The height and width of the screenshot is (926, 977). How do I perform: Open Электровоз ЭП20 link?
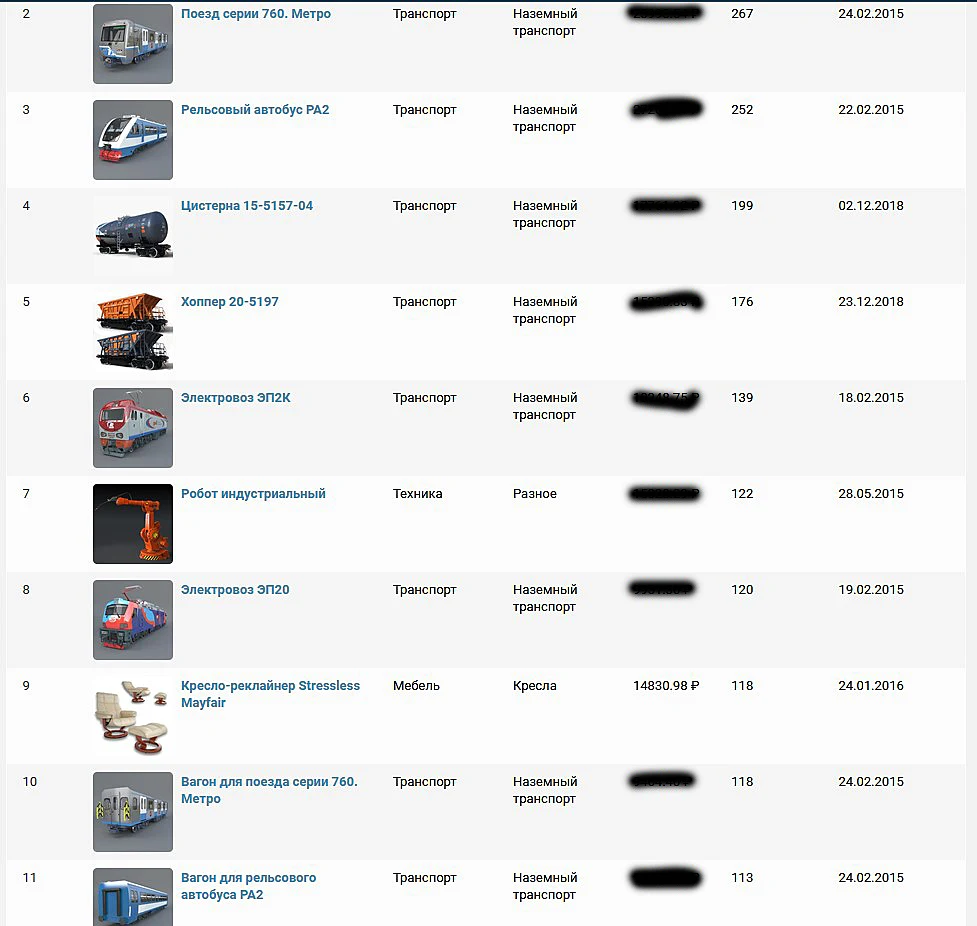coord(235,589)
